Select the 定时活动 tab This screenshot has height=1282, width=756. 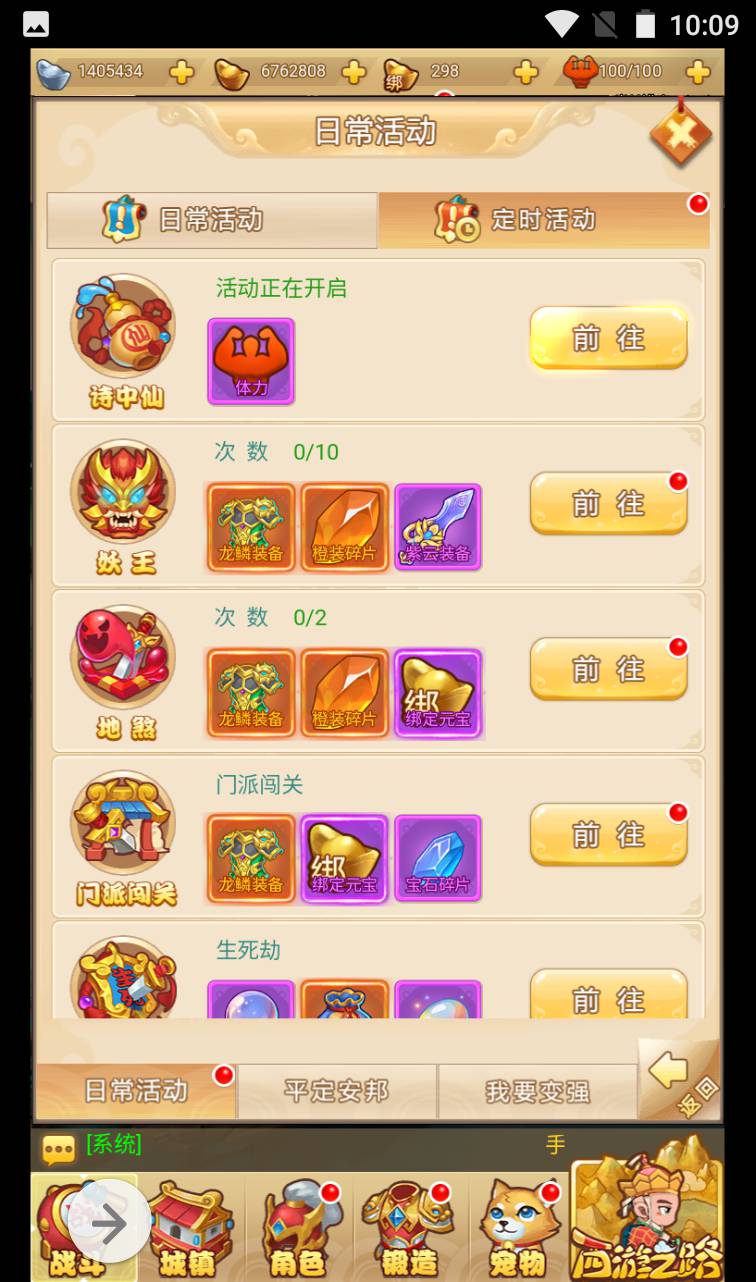point(543,219)
